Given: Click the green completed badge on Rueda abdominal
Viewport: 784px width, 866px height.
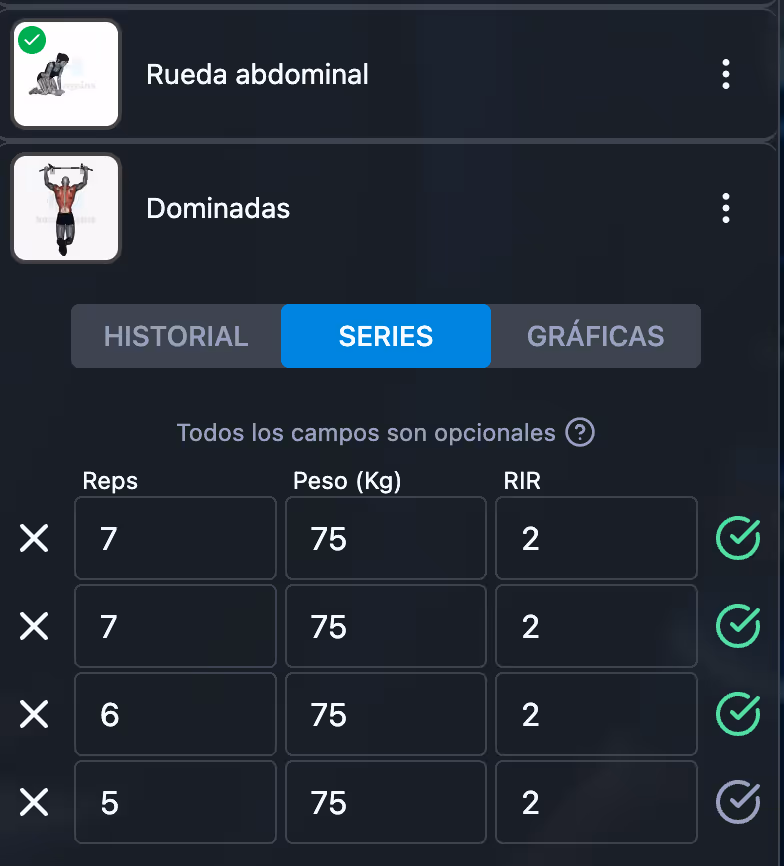Looking at the screenshot, I should (31, 40).
